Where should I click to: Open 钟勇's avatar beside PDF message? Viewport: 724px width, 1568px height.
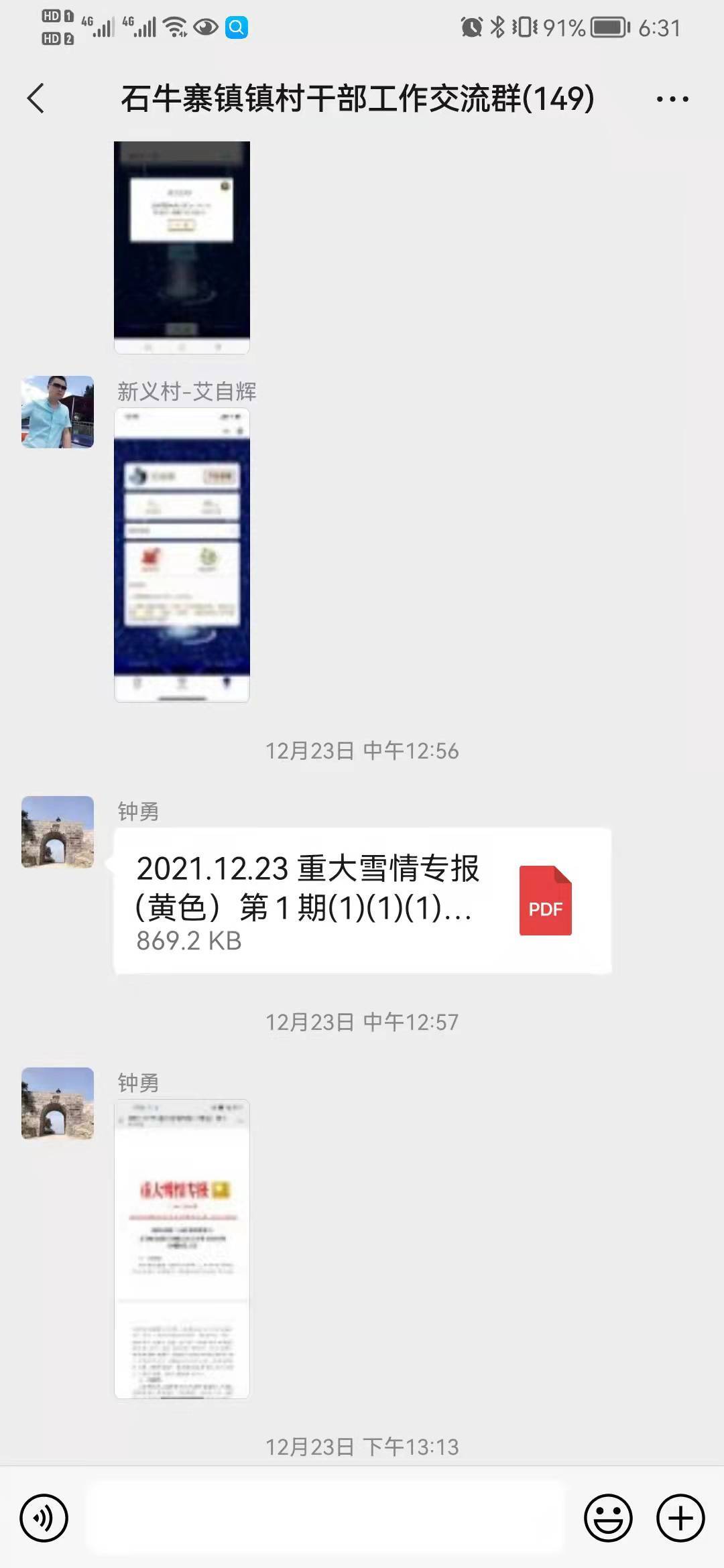click(x=58, y=832)
